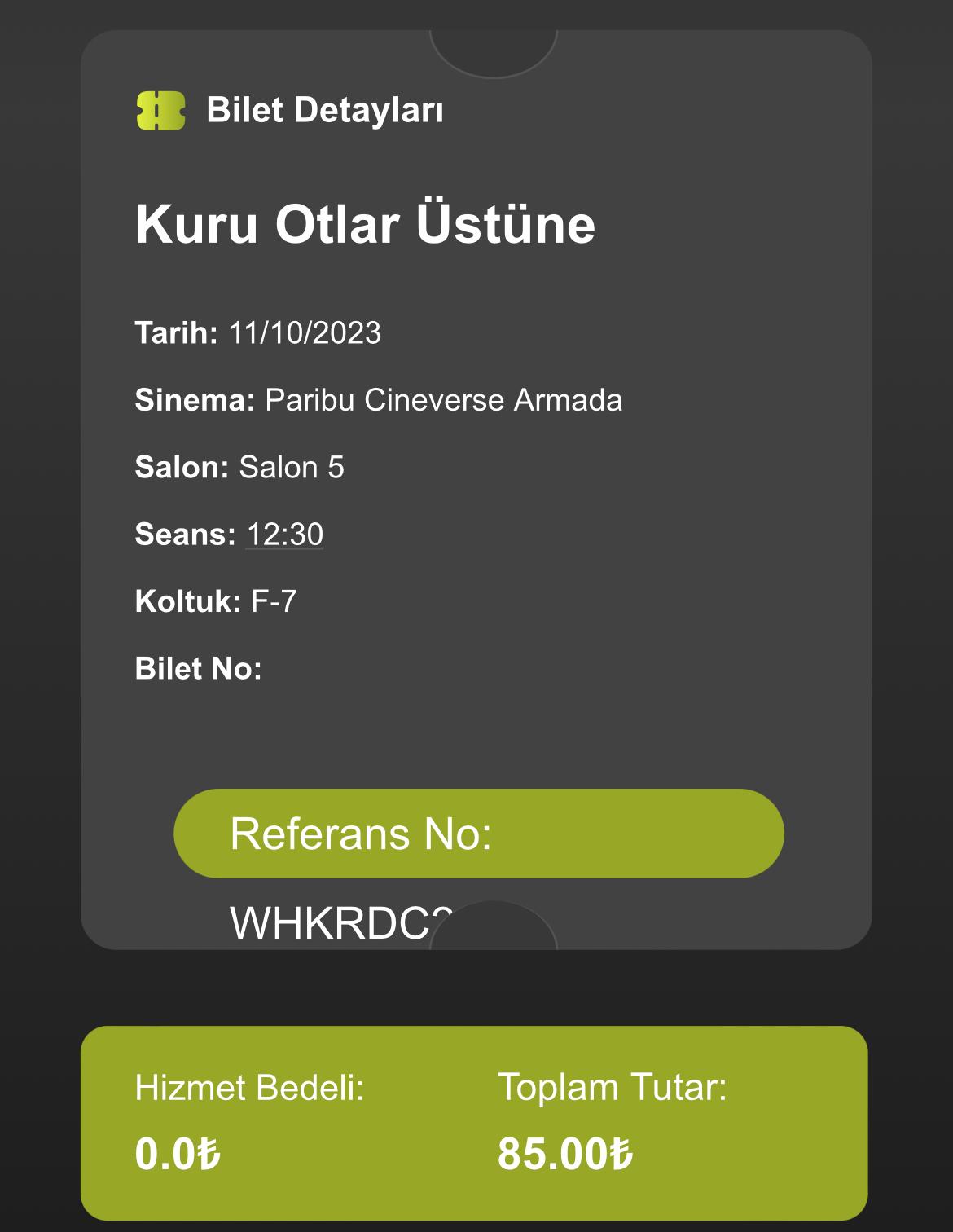Click the green summary panel at bottom
953x1232 pixels.
point(476,1124)
